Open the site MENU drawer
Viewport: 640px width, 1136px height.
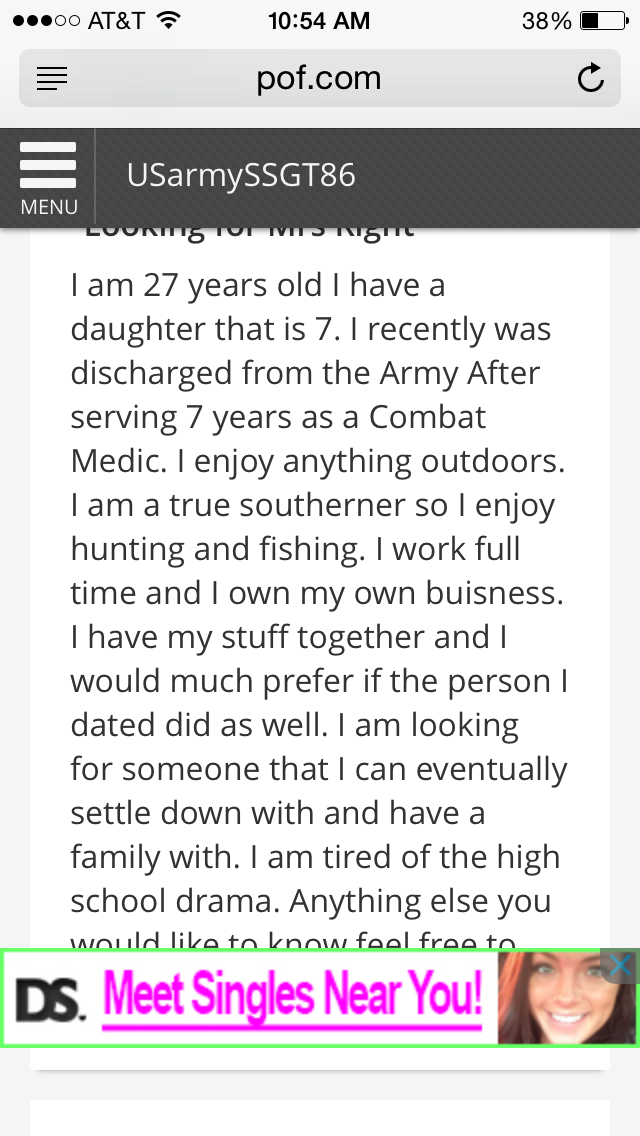point(48,178)
